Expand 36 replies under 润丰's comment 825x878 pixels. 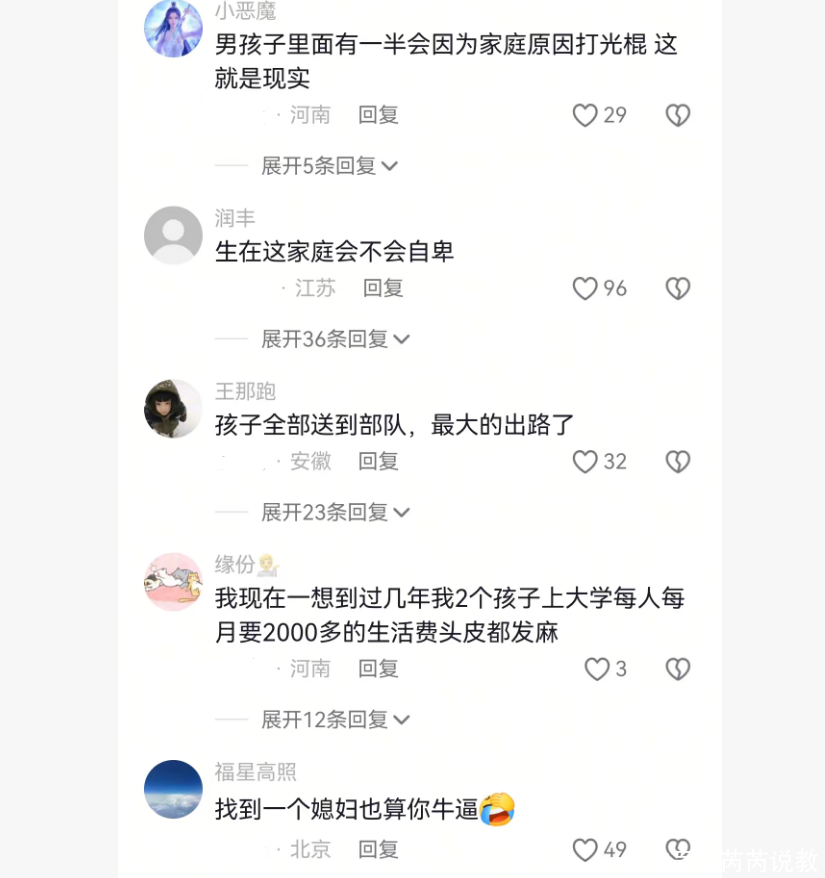click(x=335, y=339)
